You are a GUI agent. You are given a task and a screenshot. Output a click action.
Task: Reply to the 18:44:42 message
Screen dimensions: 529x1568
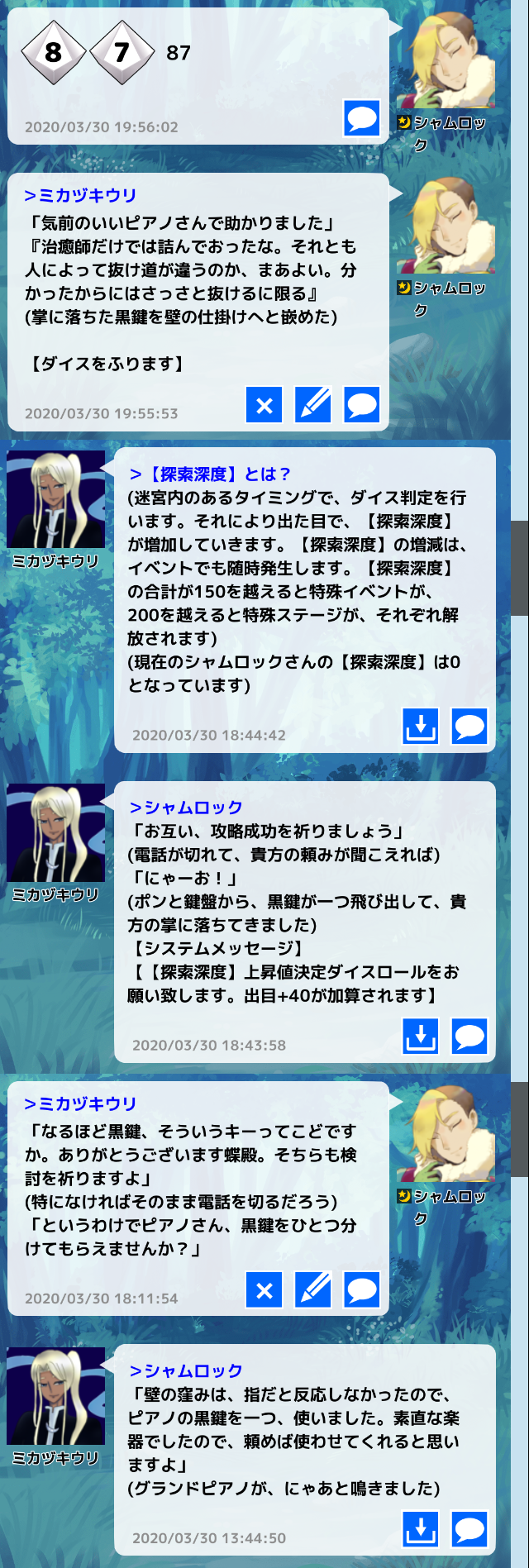pos(469,726)
